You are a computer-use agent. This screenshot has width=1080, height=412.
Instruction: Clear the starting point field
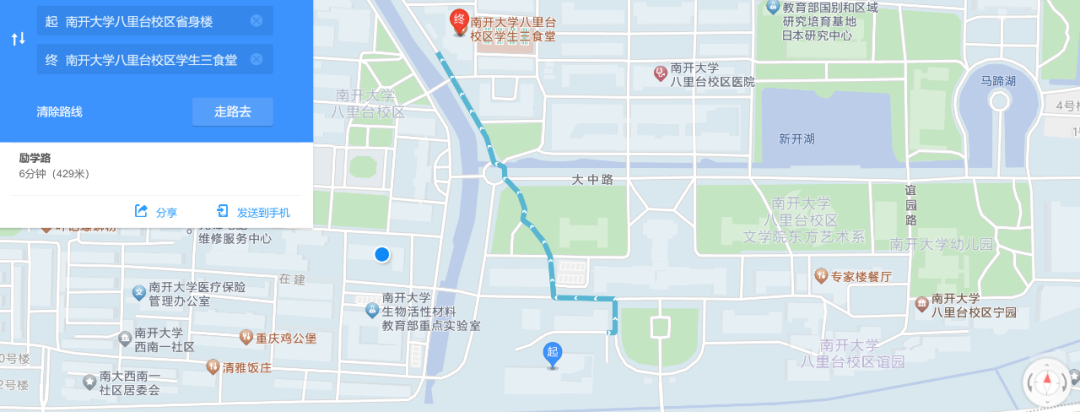click(257, 20)
